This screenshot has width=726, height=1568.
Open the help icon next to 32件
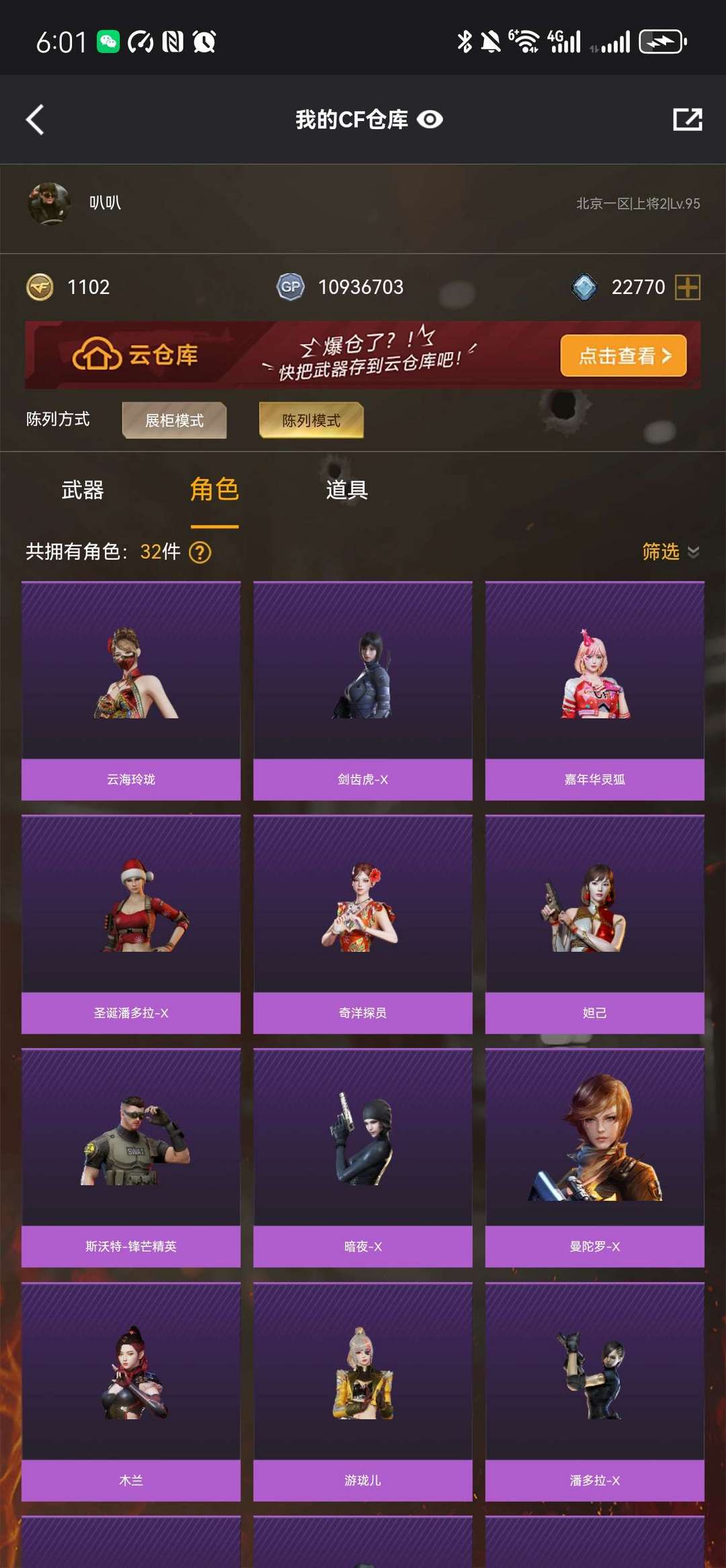click(x=200, y=552)
